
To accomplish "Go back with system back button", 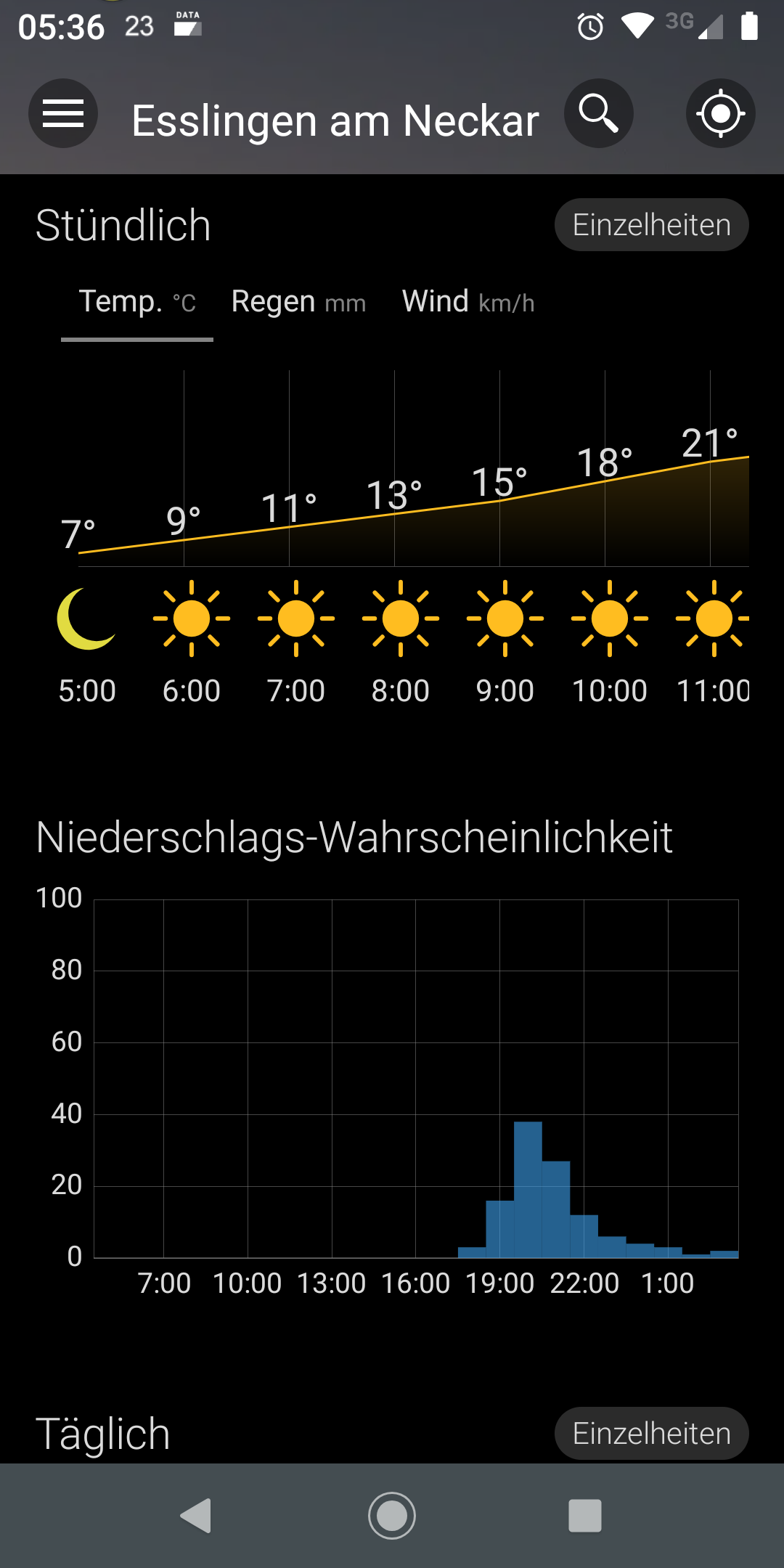I will coord(196,1516).
